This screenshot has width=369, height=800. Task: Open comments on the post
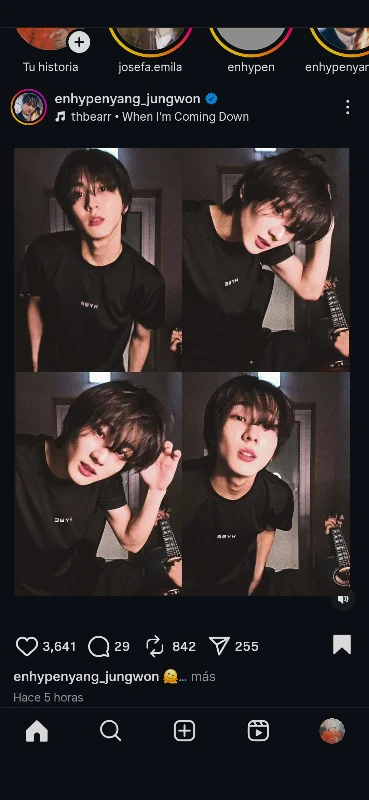(x=98, y=646)
